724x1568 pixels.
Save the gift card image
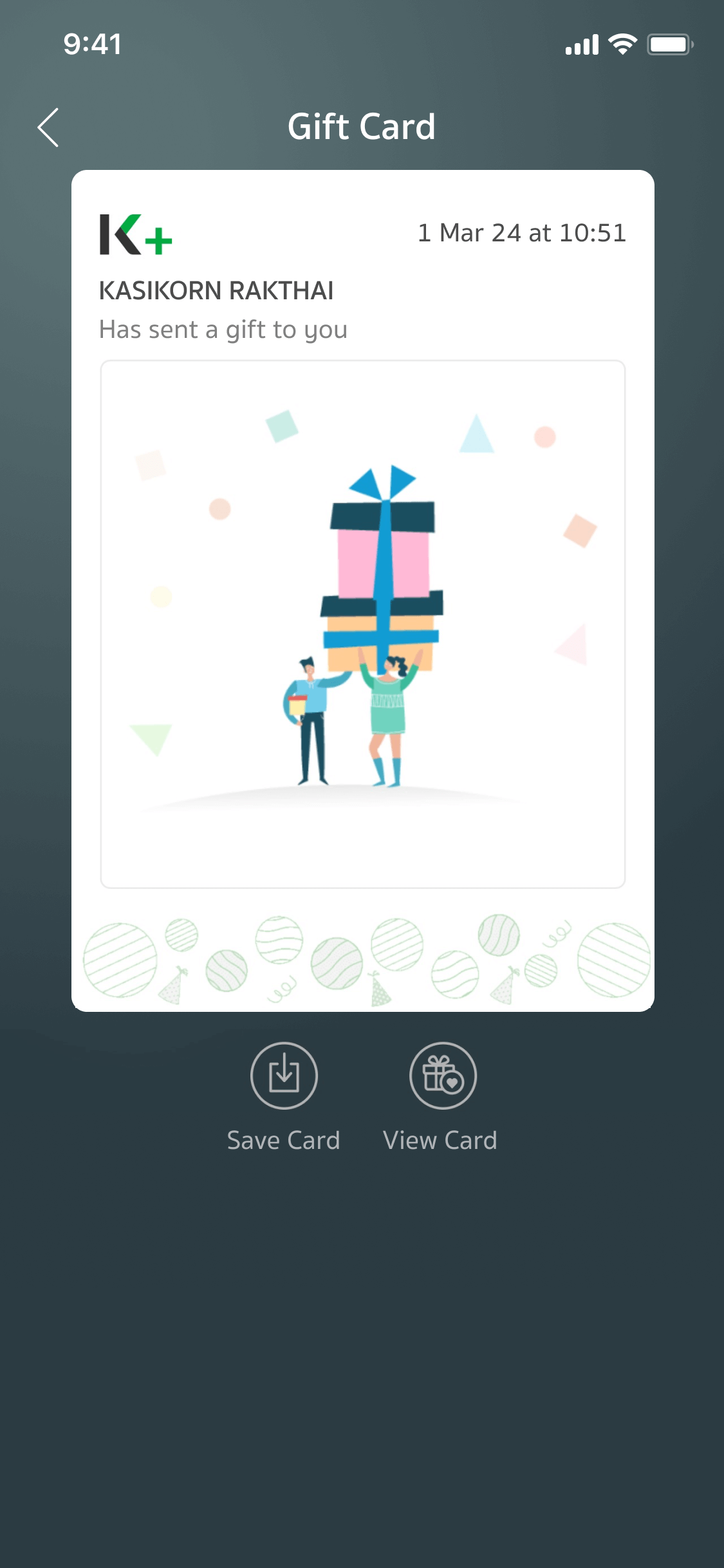point(284,1076)
